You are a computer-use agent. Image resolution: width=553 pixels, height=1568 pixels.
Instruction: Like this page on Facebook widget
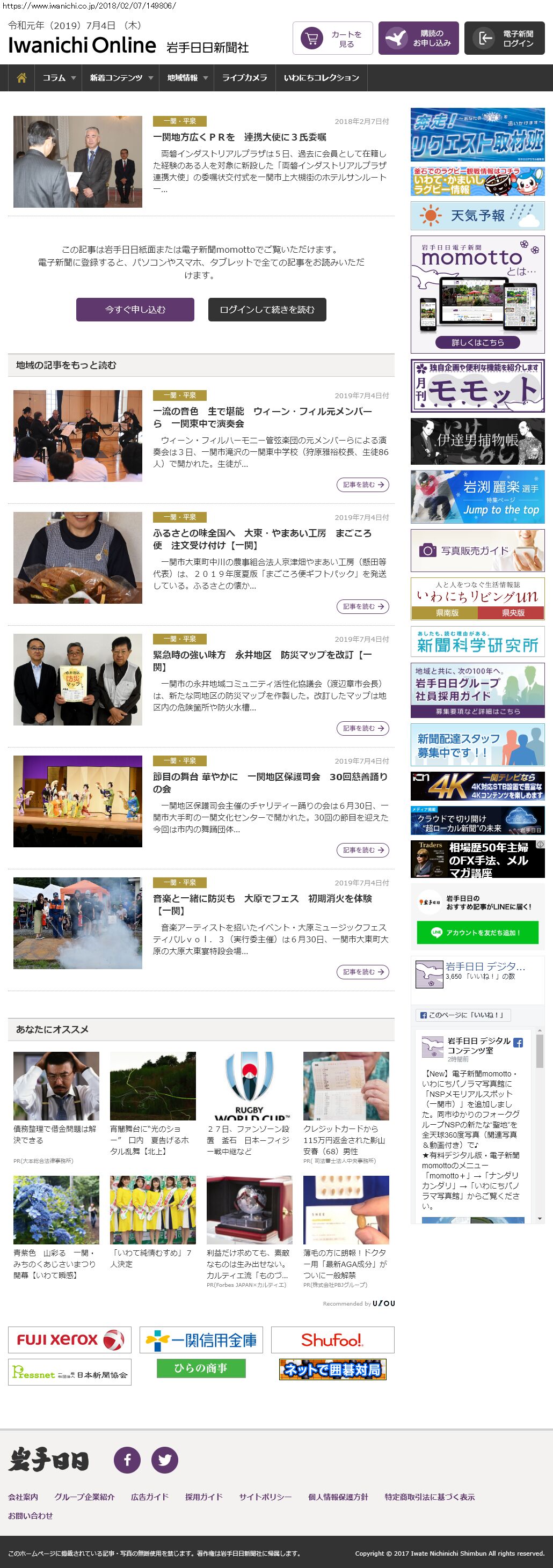coord(463,1015)
